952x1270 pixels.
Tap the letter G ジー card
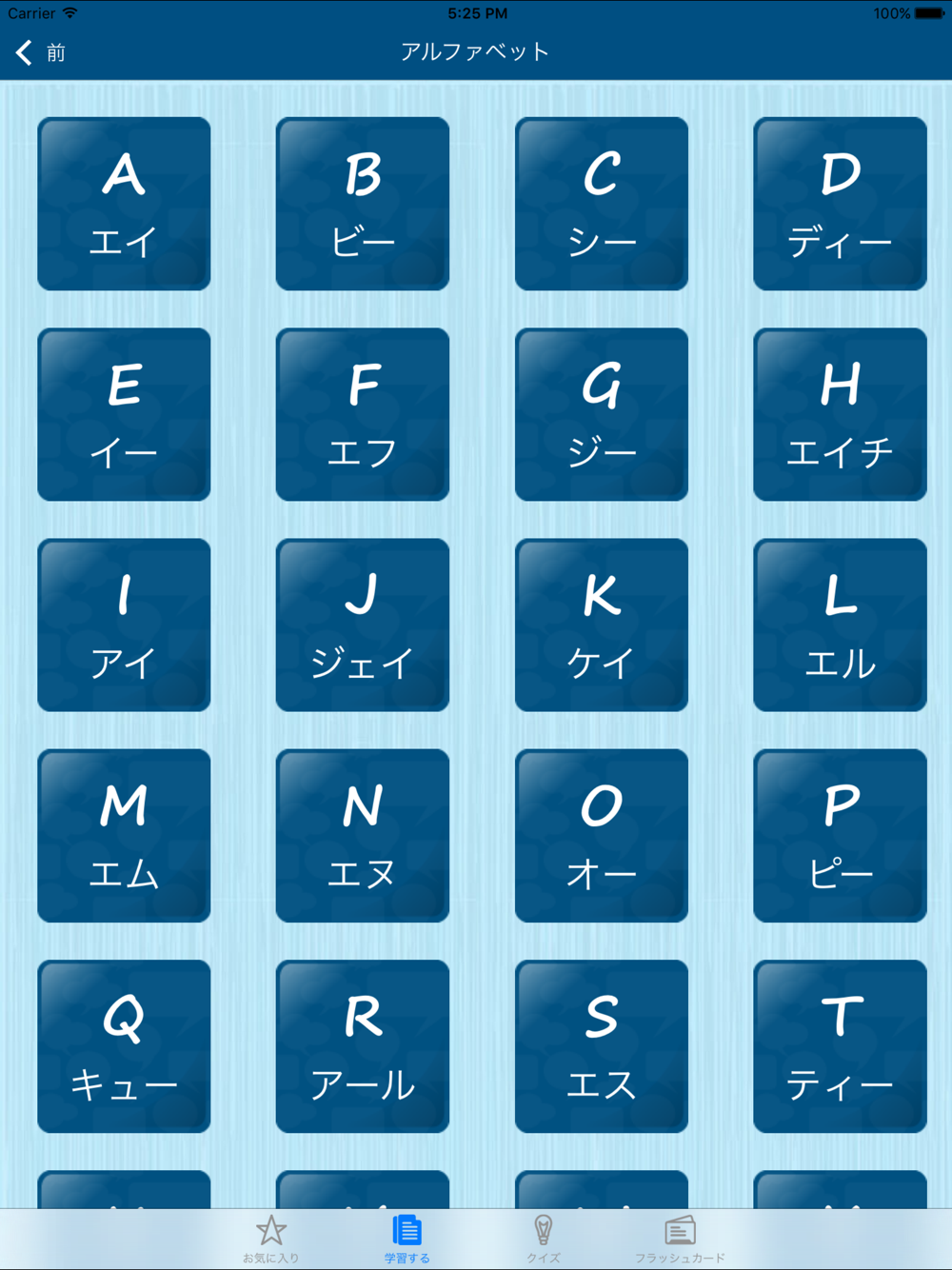[x=602, y=414]
